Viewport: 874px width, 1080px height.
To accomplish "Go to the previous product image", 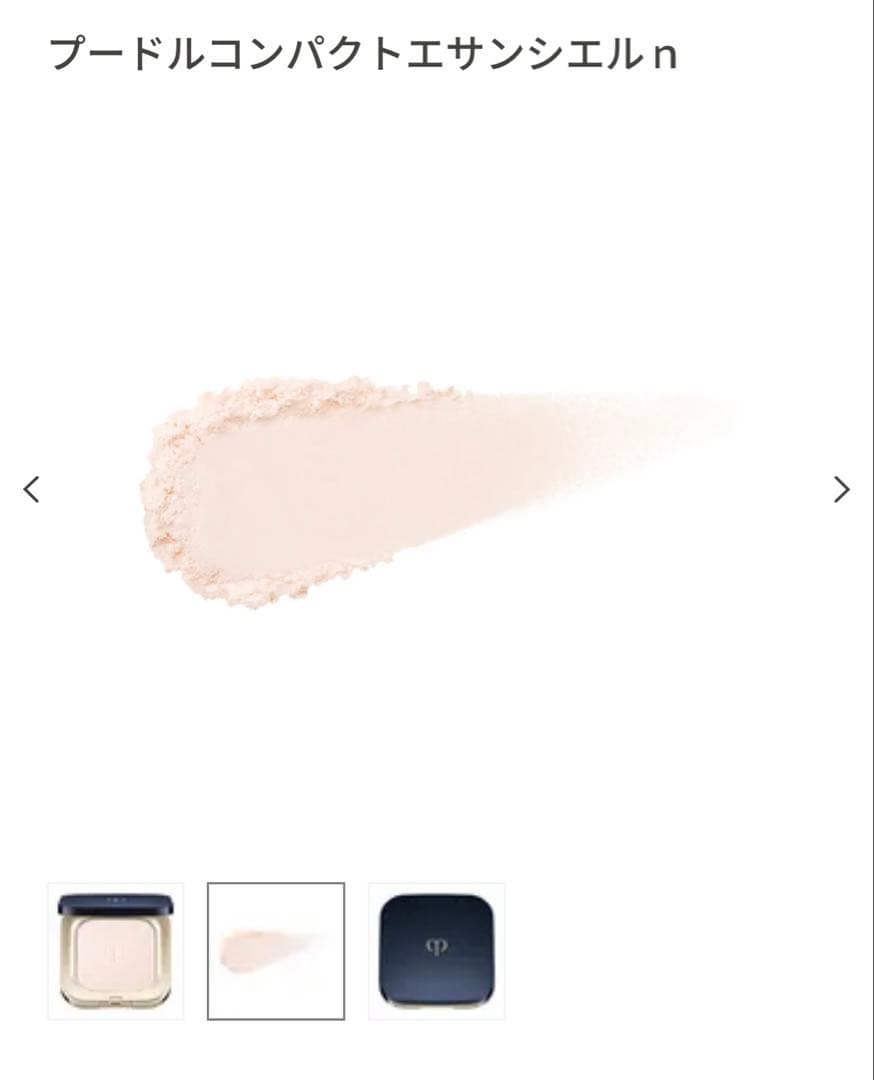I will (32, 489).
